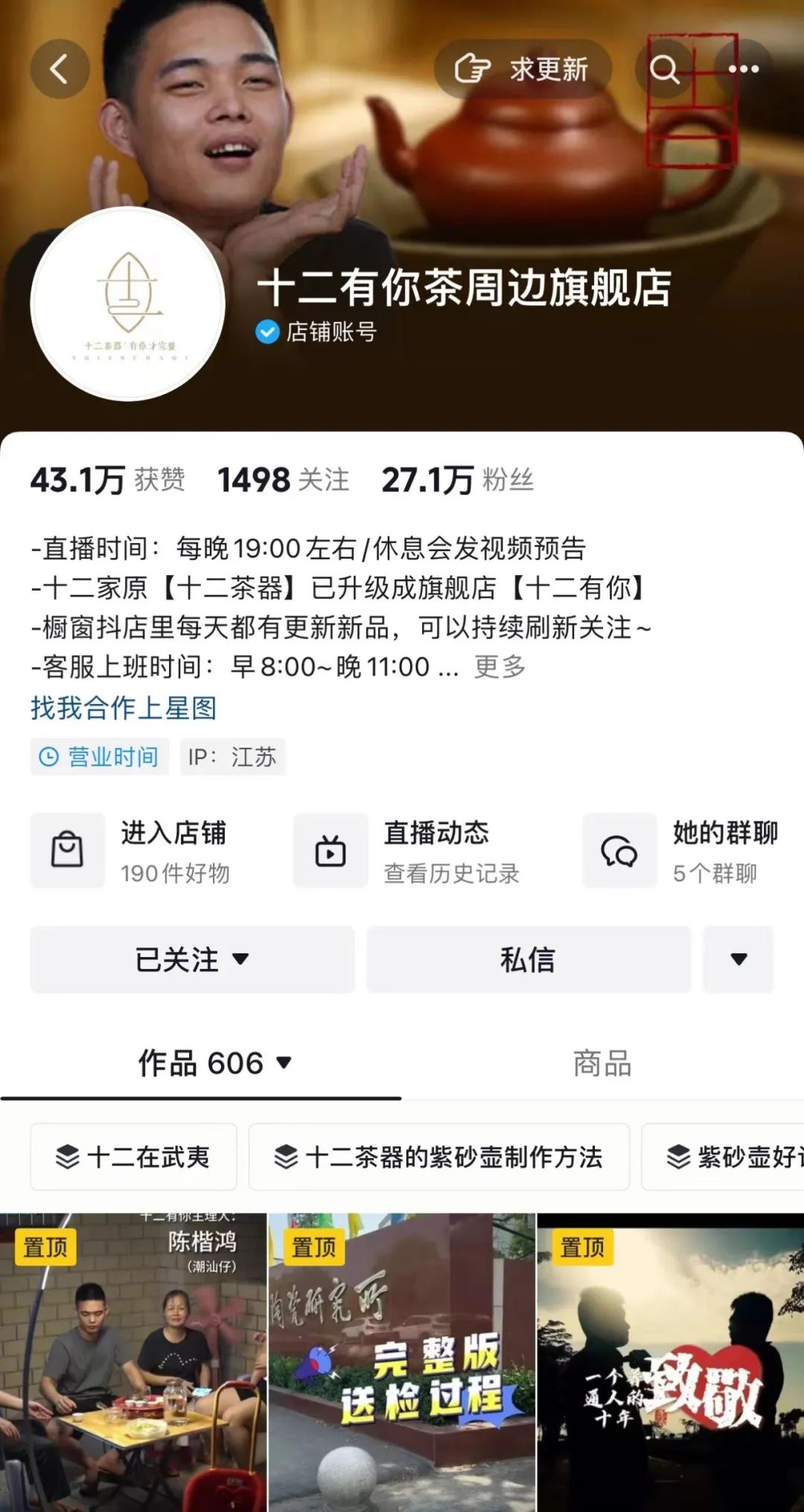804x1512 pixels.
Task: Play the pinned 致敬 video
Action: click(671, 1362)
